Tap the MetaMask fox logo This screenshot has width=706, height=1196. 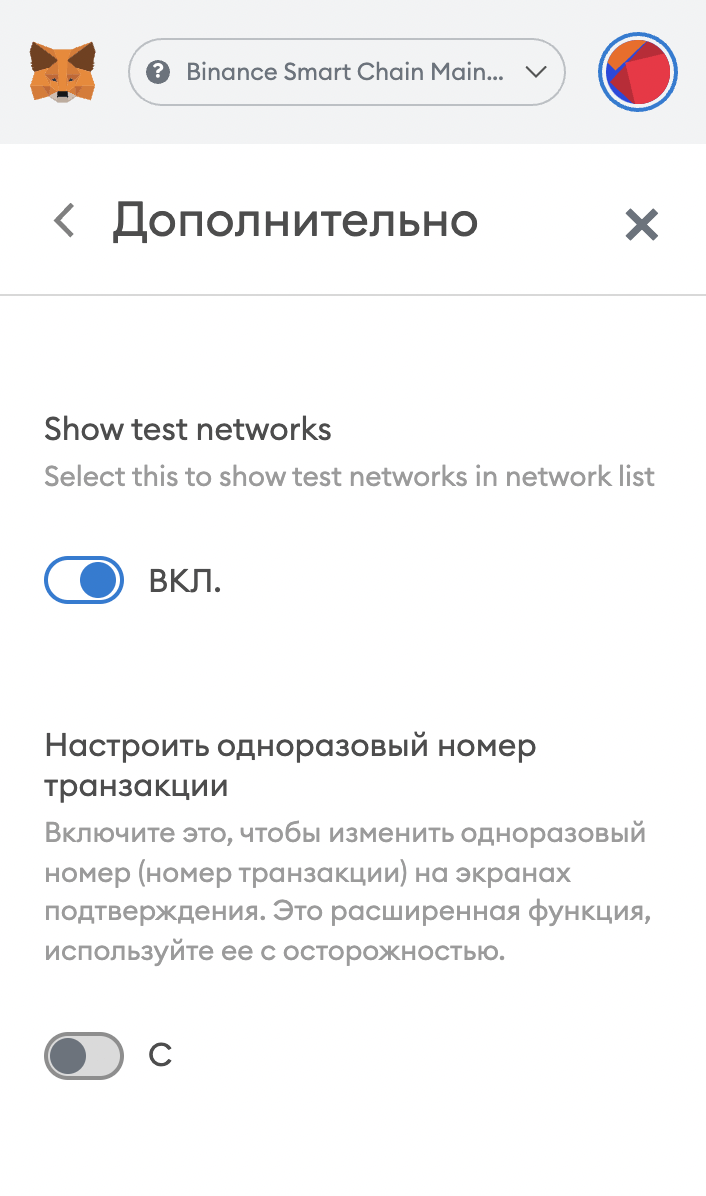pyautogui.click(x=63, y=72)
